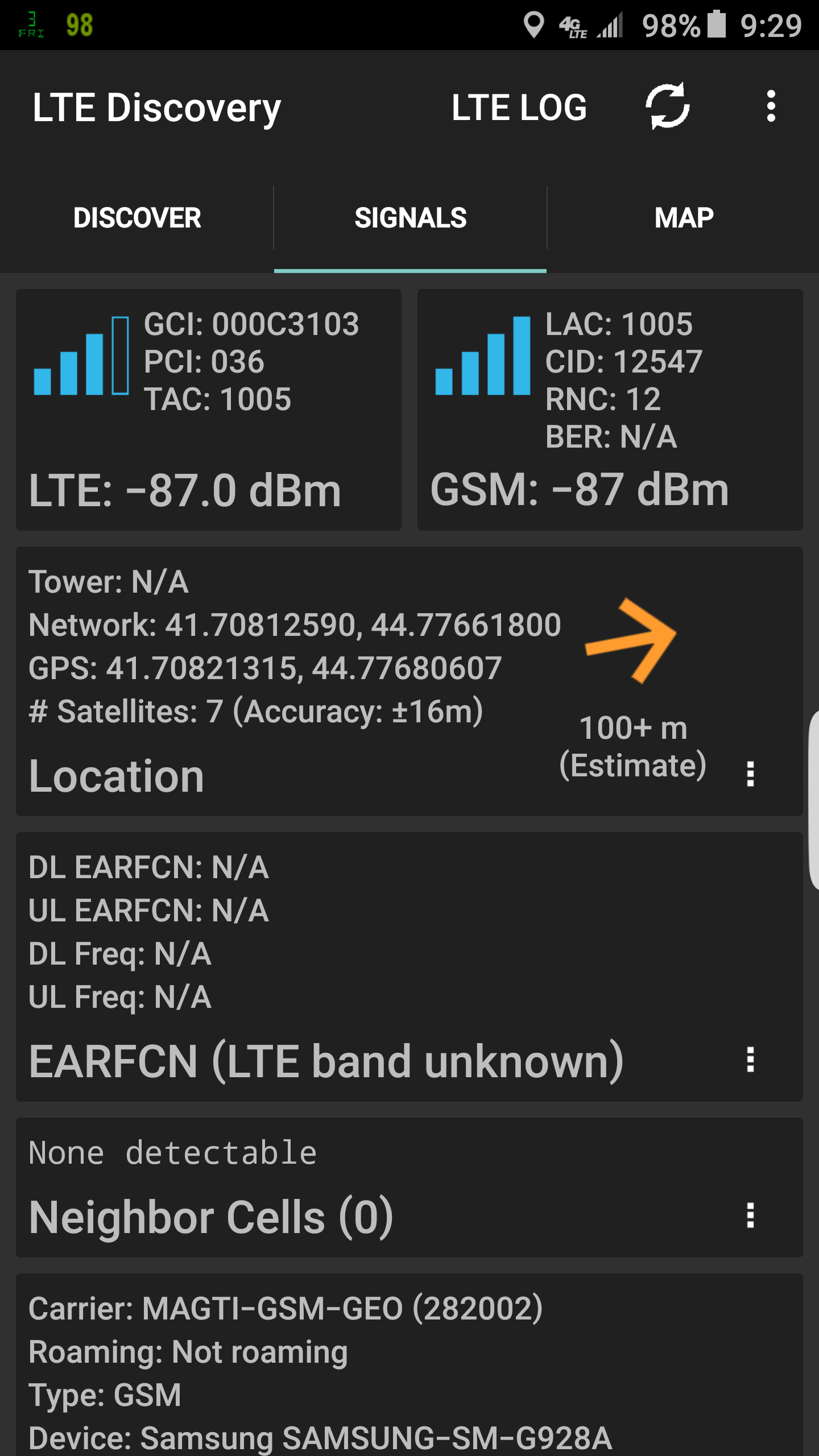Open the Neighbor Cells card options menu
This screenshot has width=819, height=1456.
click(750, 1215)
